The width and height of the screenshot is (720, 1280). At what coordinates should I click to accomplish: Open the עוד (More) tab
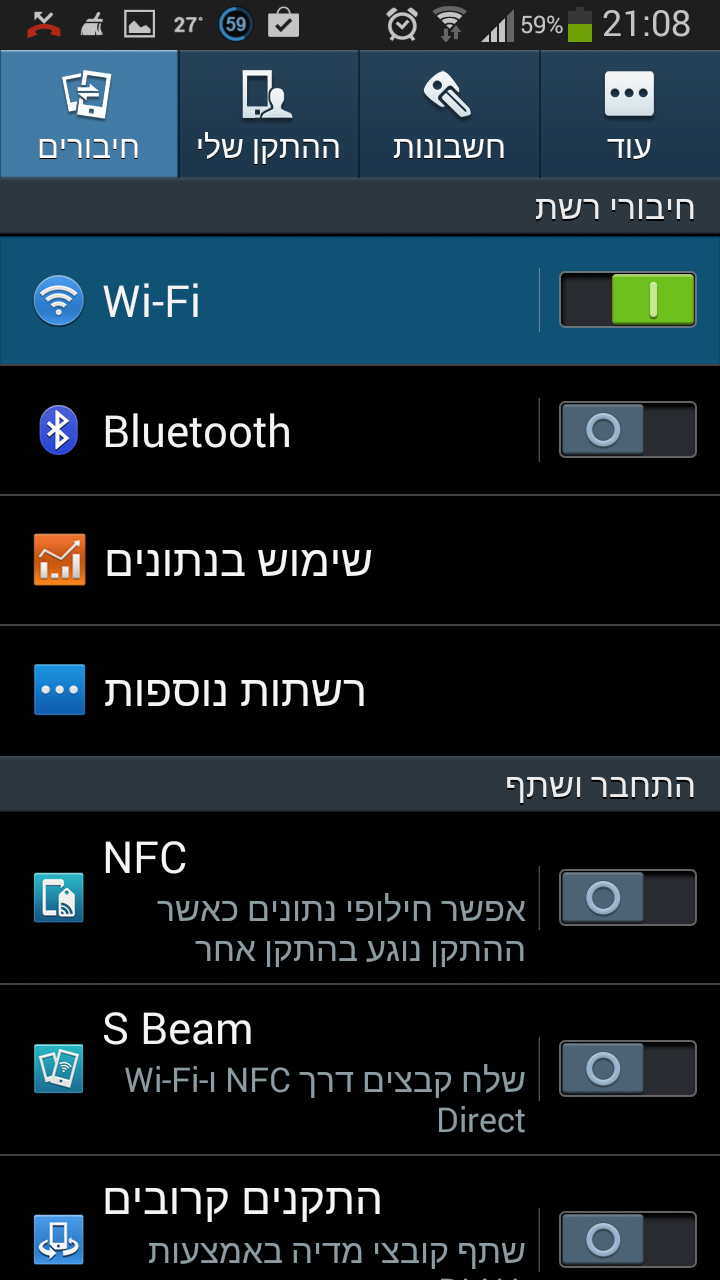[x=629, y=113]
